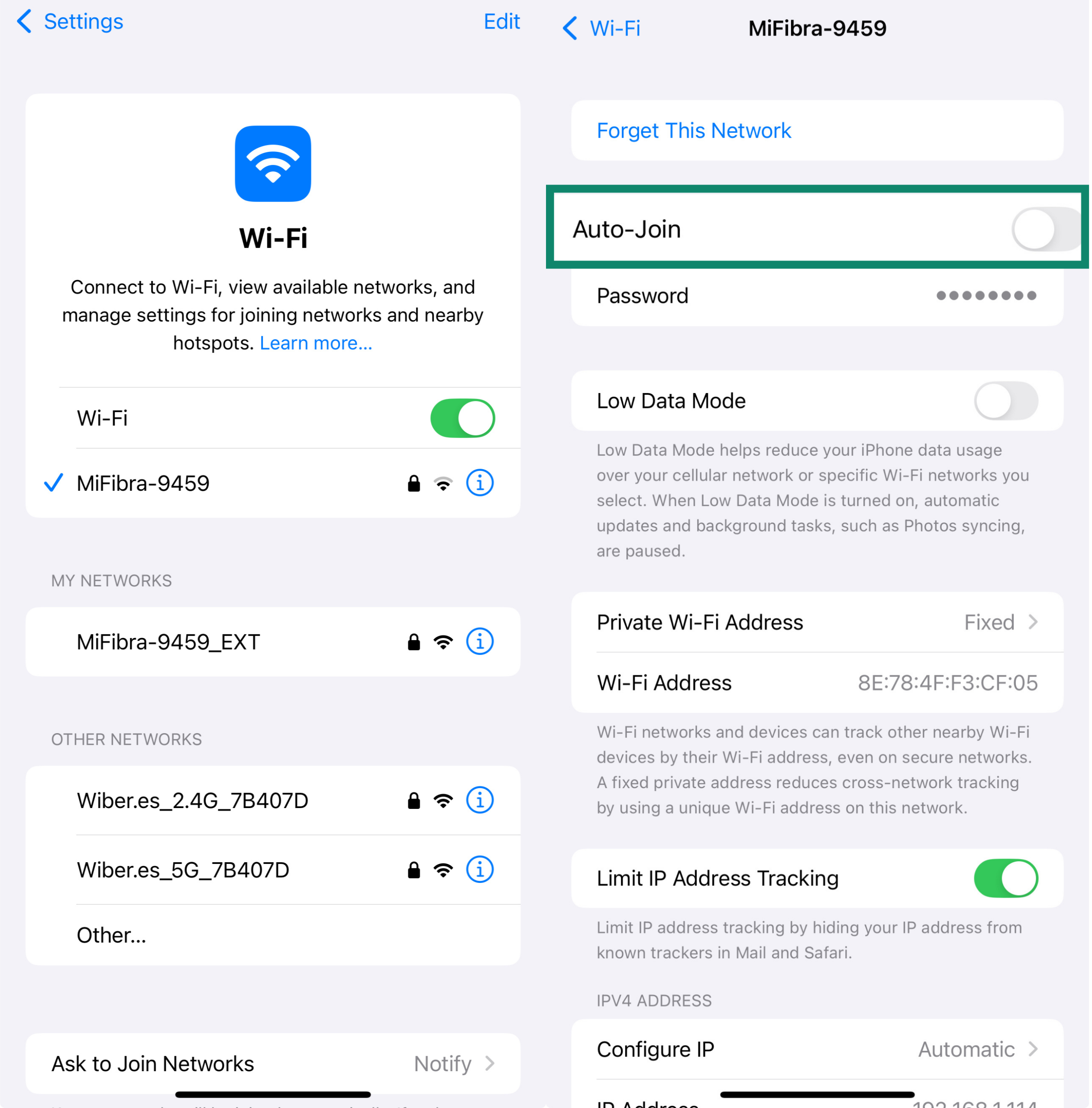1092x1108 pixels.
Task: Show info for Wiber.es_5G_7B407D
Action: [479, 870]
